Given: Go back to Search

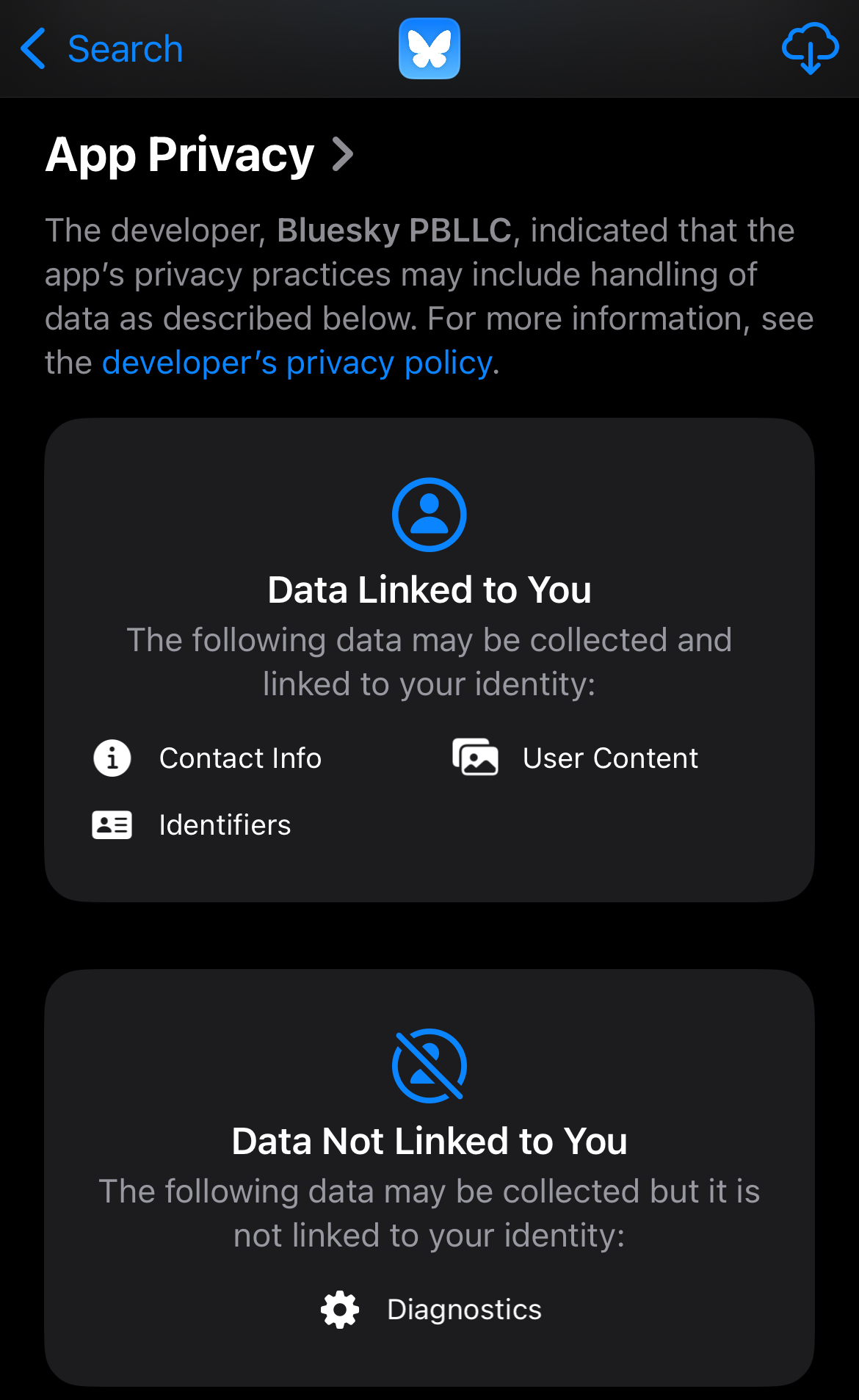Looking at the screenshot, I should click(101, 49).
